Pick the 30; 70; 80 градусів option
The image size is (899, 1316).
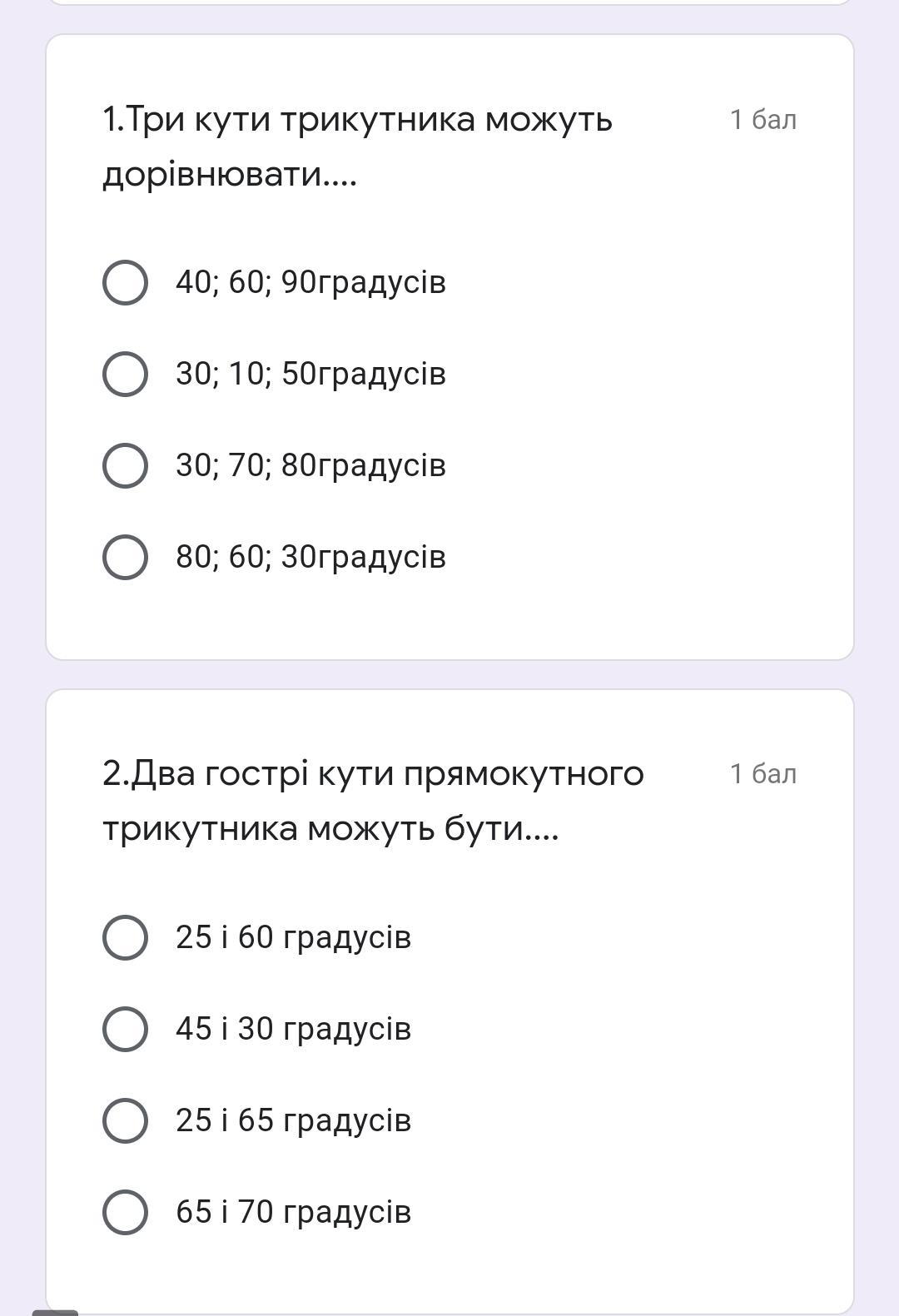pos(126,465)
